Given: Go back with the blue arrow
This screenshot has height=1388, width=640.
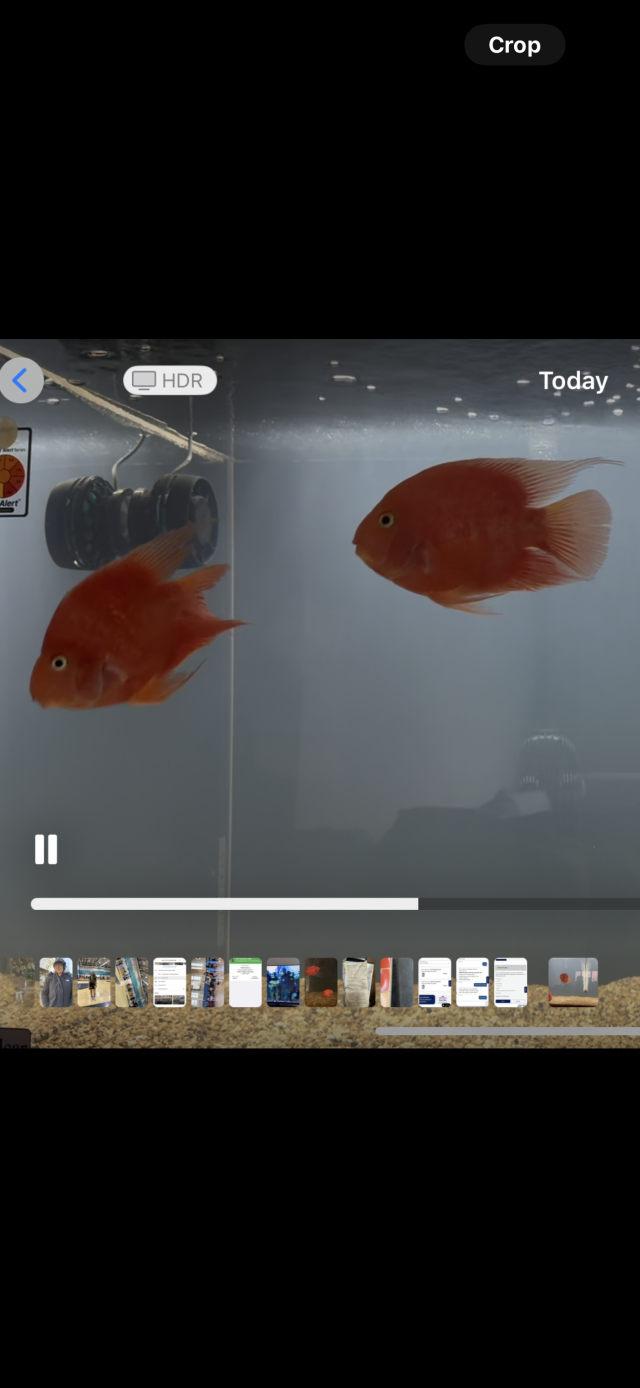Looking at the screenshot, I should [20, 380].
